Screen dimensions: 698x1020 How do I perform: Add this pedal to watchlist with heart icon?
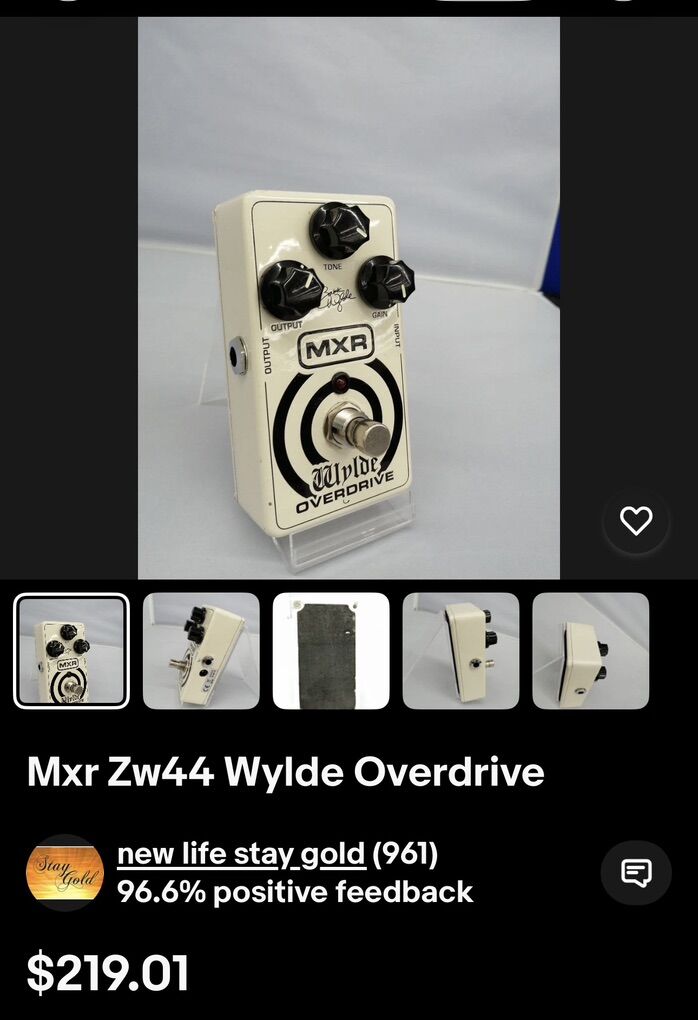(x=636, y=521)
